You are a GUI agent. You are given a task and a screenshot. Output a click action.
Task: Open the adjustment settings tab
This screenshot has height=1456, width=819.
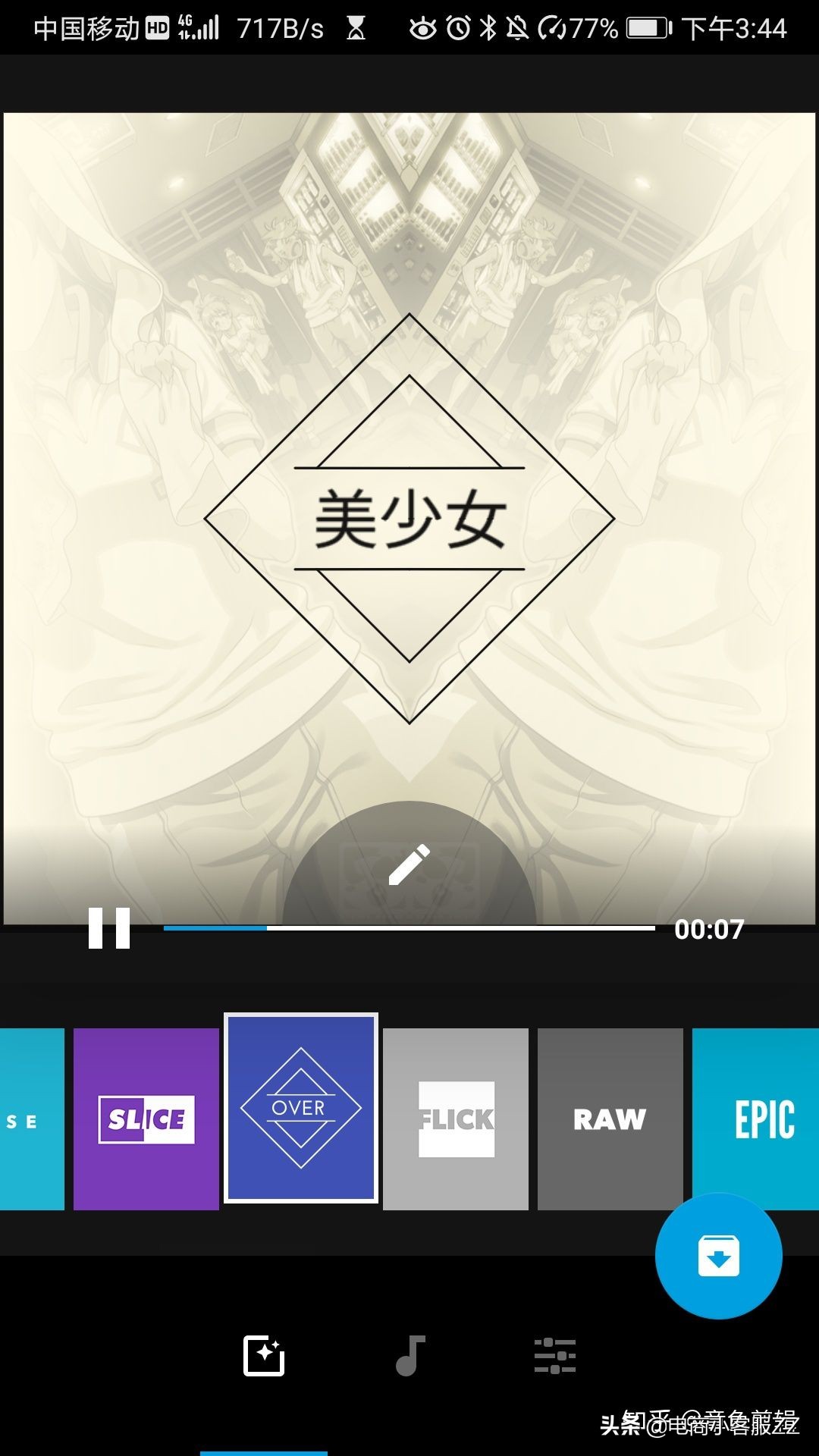point(555,1356)
